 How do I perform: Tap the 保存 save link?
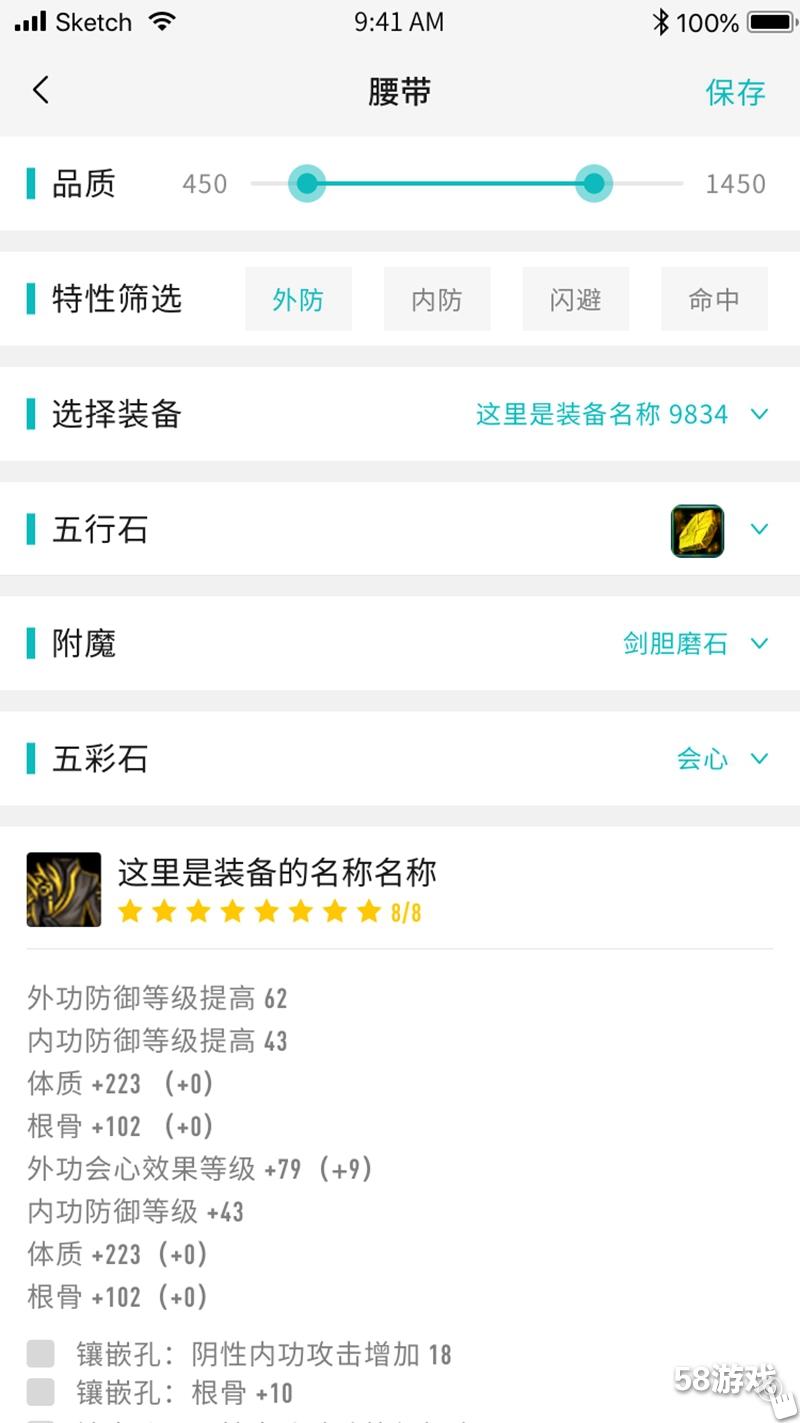pyautogui.click(x=735, y=91)
